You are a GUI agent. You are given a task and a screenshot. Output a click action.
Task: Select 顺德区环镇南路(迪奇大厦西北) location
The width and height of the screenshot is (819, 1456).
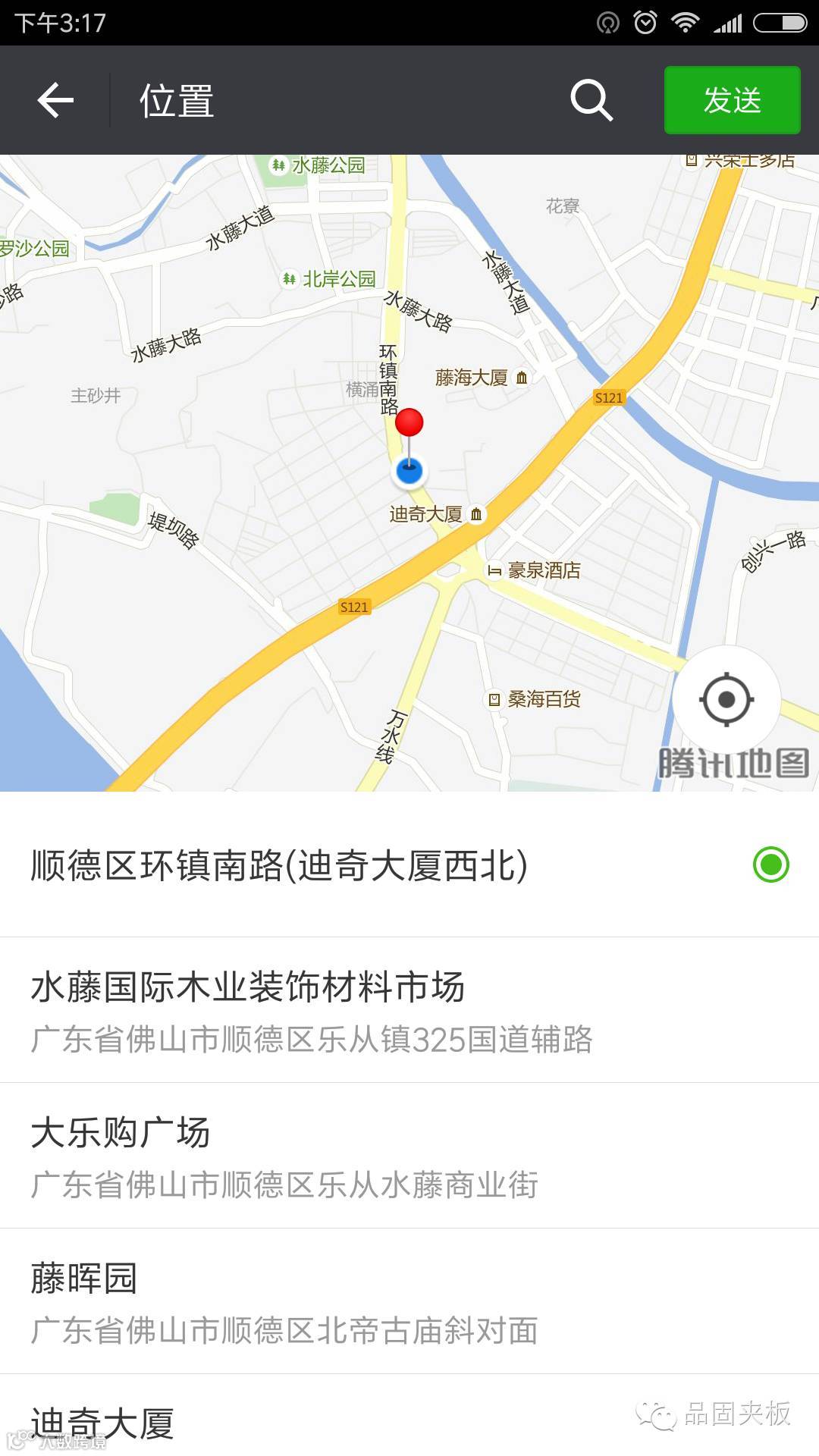pos(409,865)
